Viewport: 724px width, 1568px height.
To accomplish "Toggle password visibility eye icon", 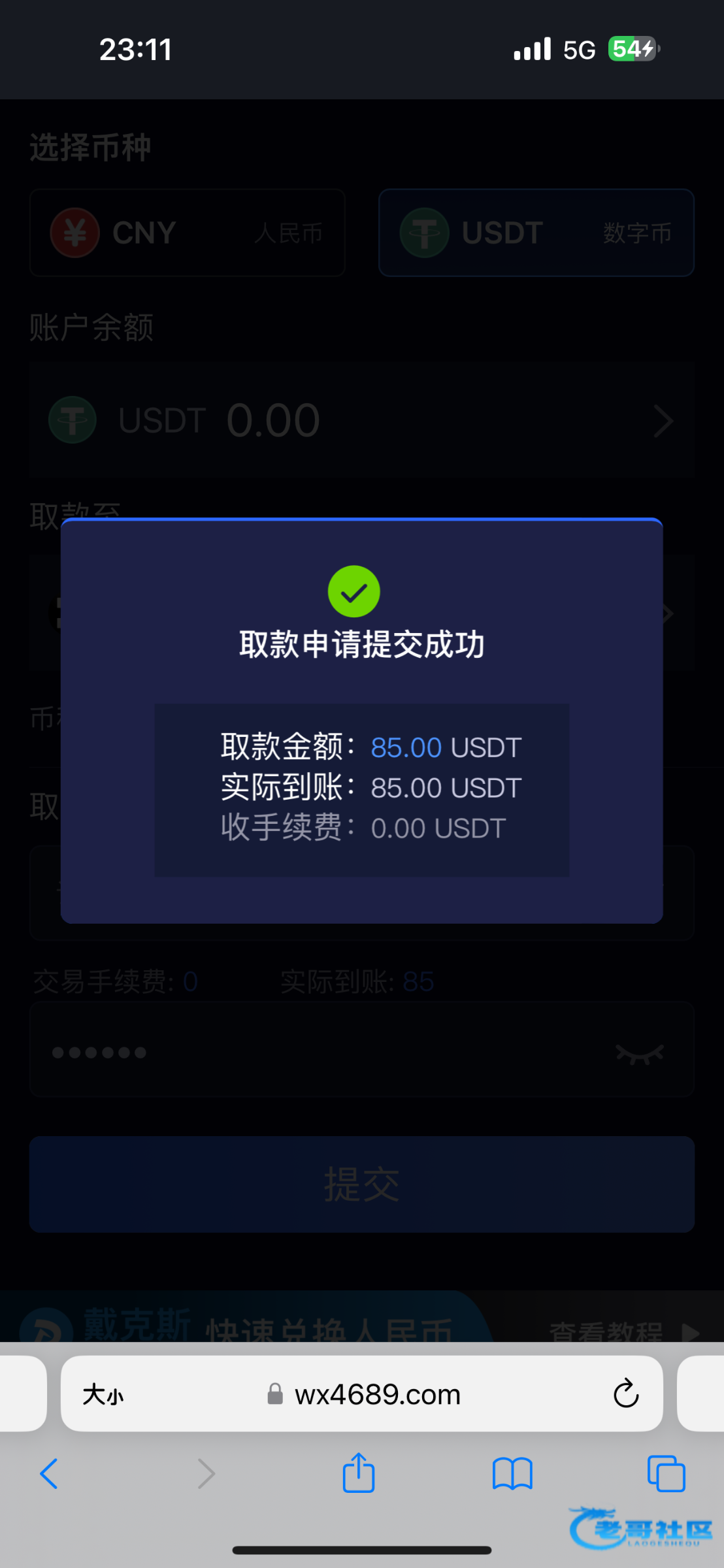I will click(639, 1053).
